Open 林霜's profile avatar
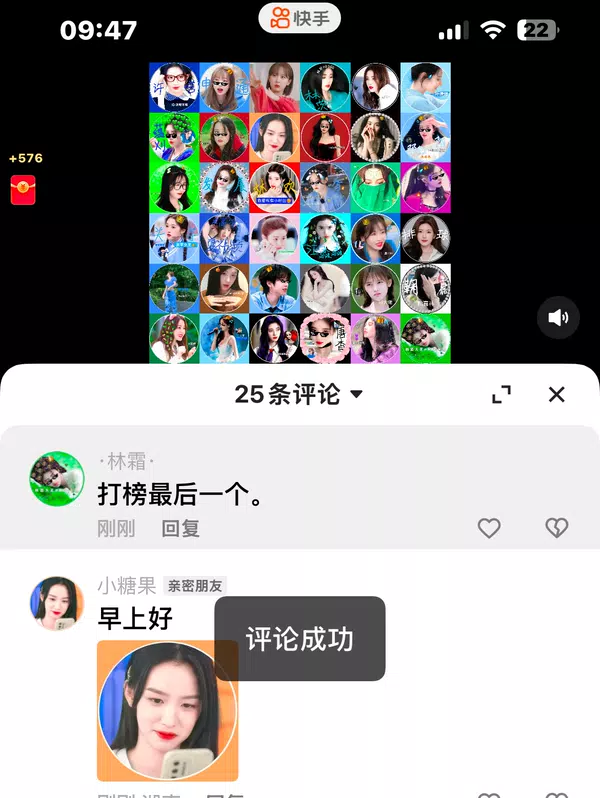 [56, 477]
